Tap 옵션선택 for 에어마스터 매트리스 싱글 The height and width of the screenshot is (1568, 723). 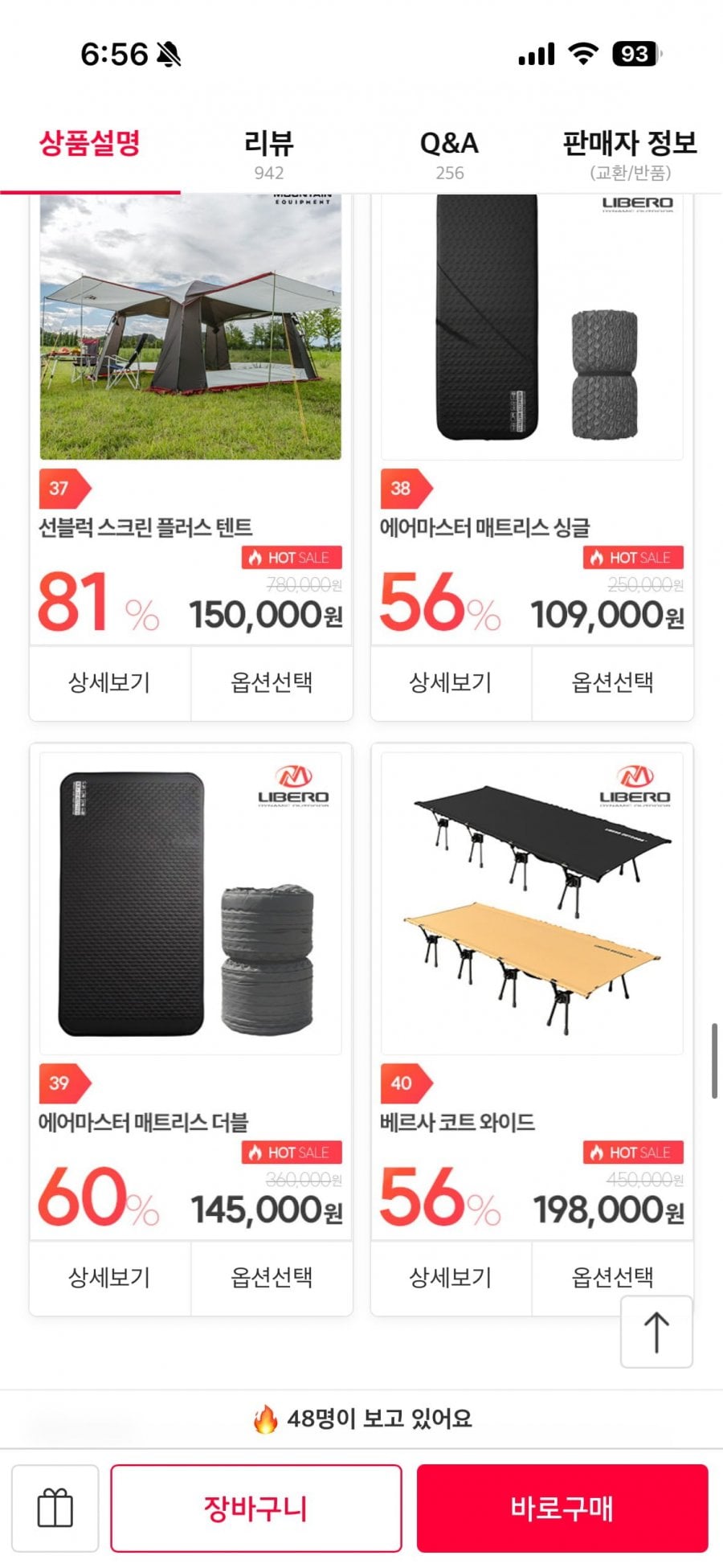613,683
